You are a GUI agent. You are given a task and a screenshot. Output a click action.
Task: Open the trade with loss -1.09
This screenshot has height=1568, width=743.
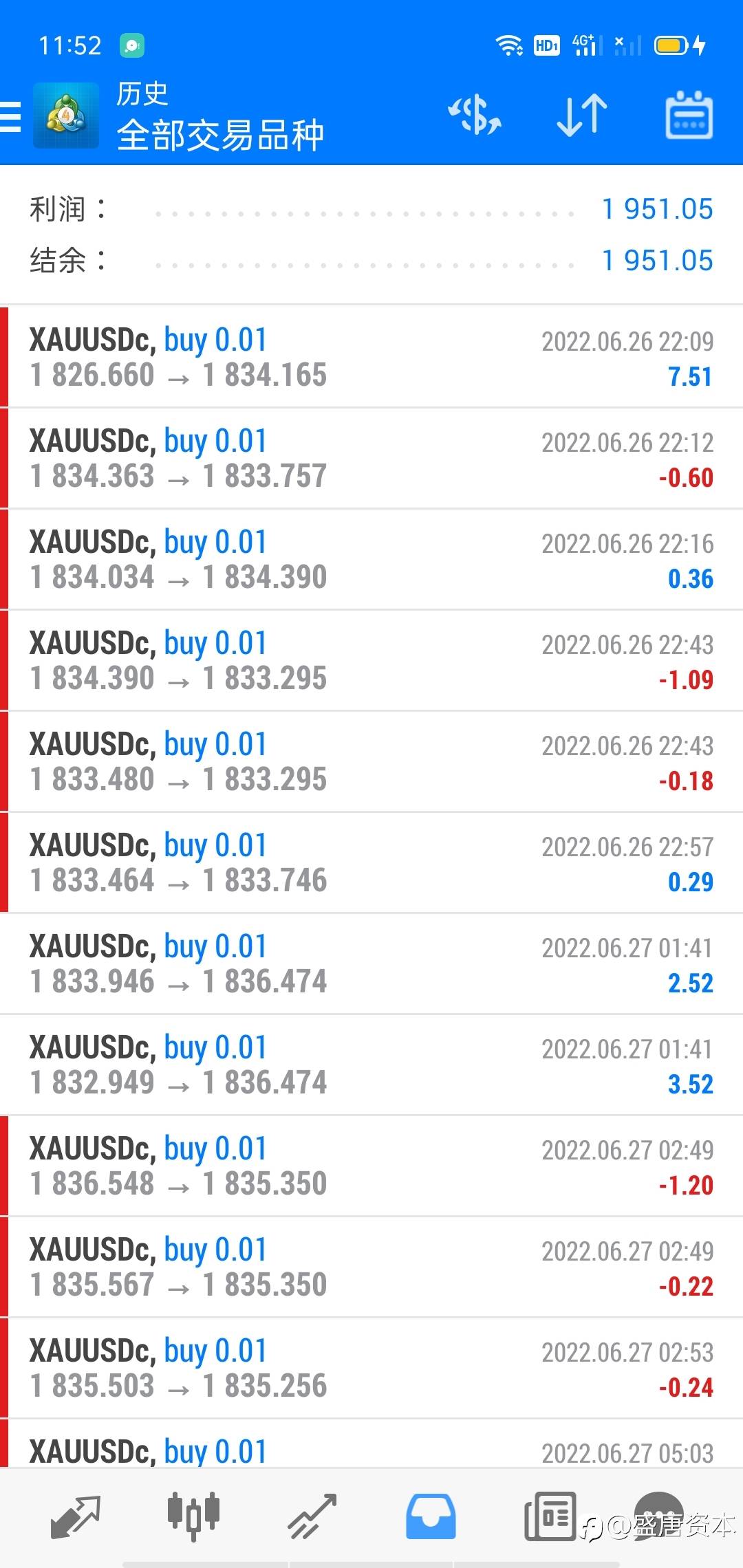tap(371, 660)
